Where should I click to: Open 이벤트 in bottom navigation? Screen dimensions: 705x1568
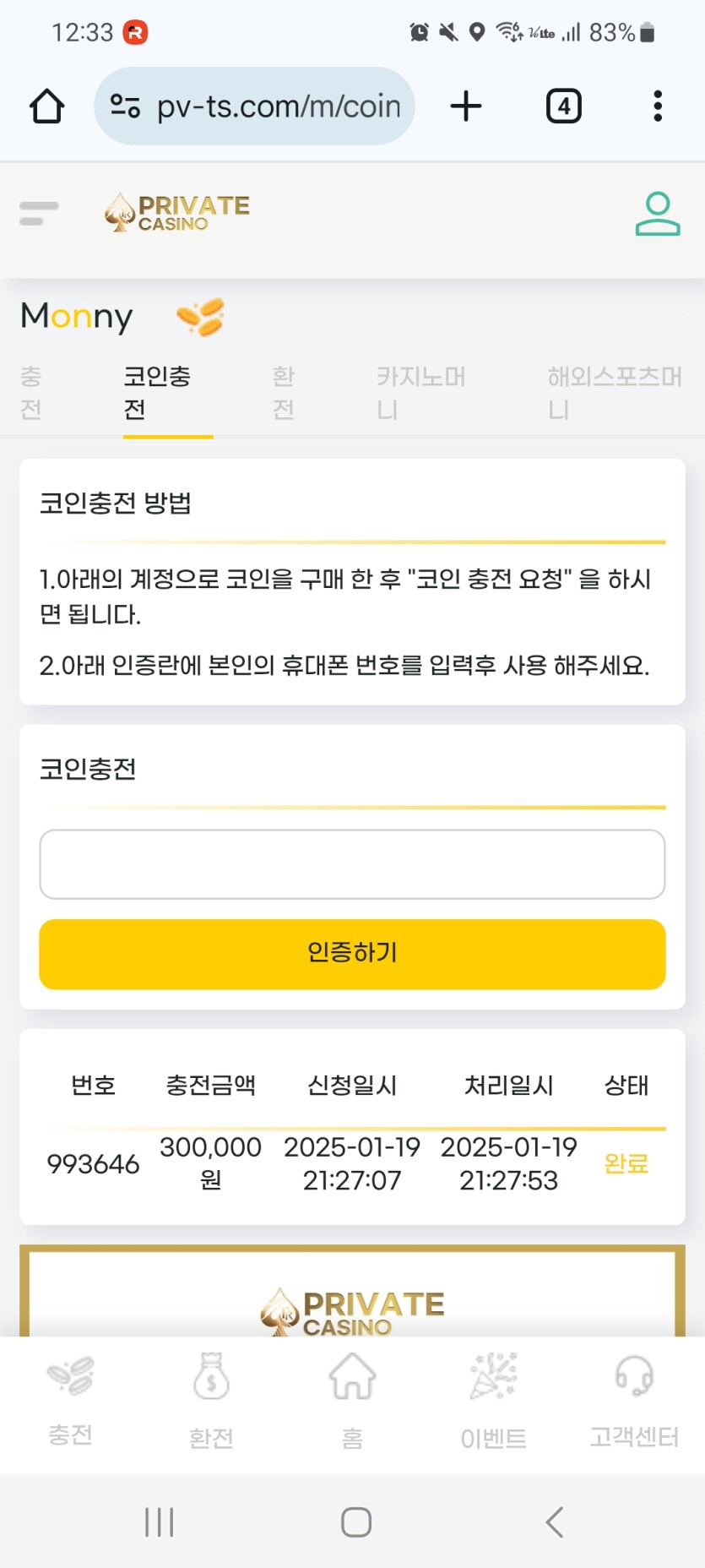tap(494, 1401)
